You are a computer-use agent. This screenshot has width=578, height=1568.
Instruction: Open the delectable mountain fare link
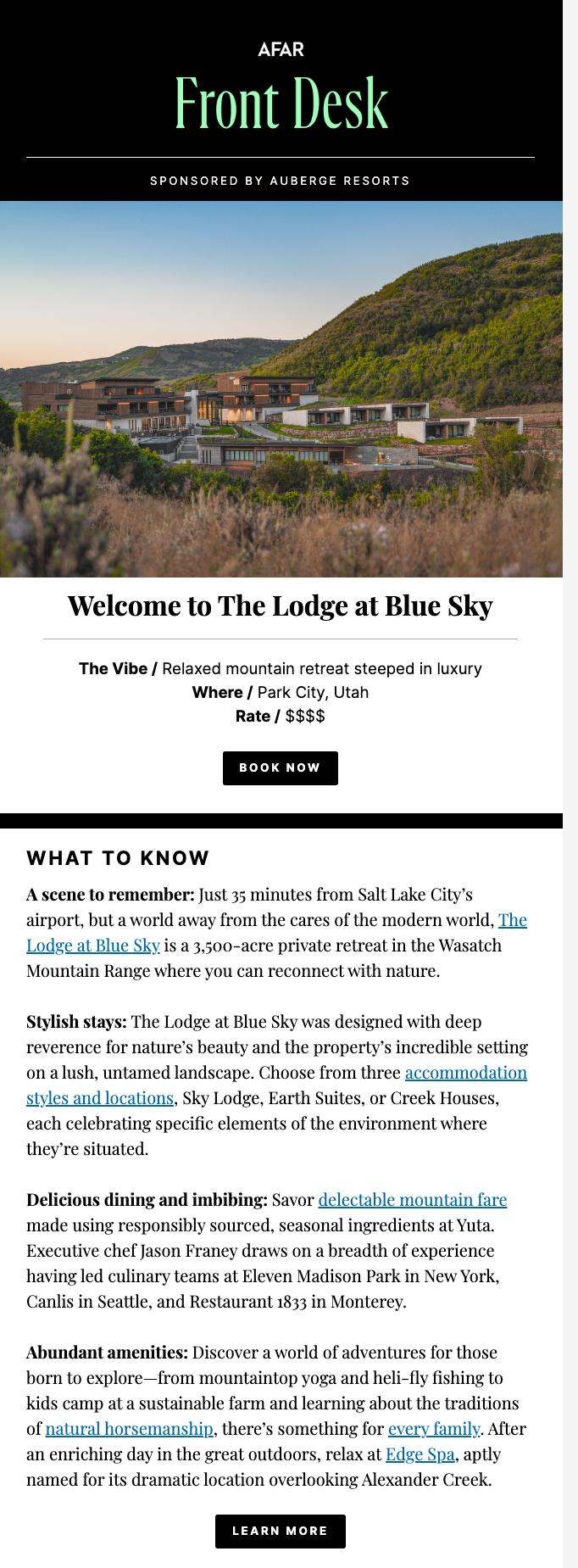pos(413,1200)
